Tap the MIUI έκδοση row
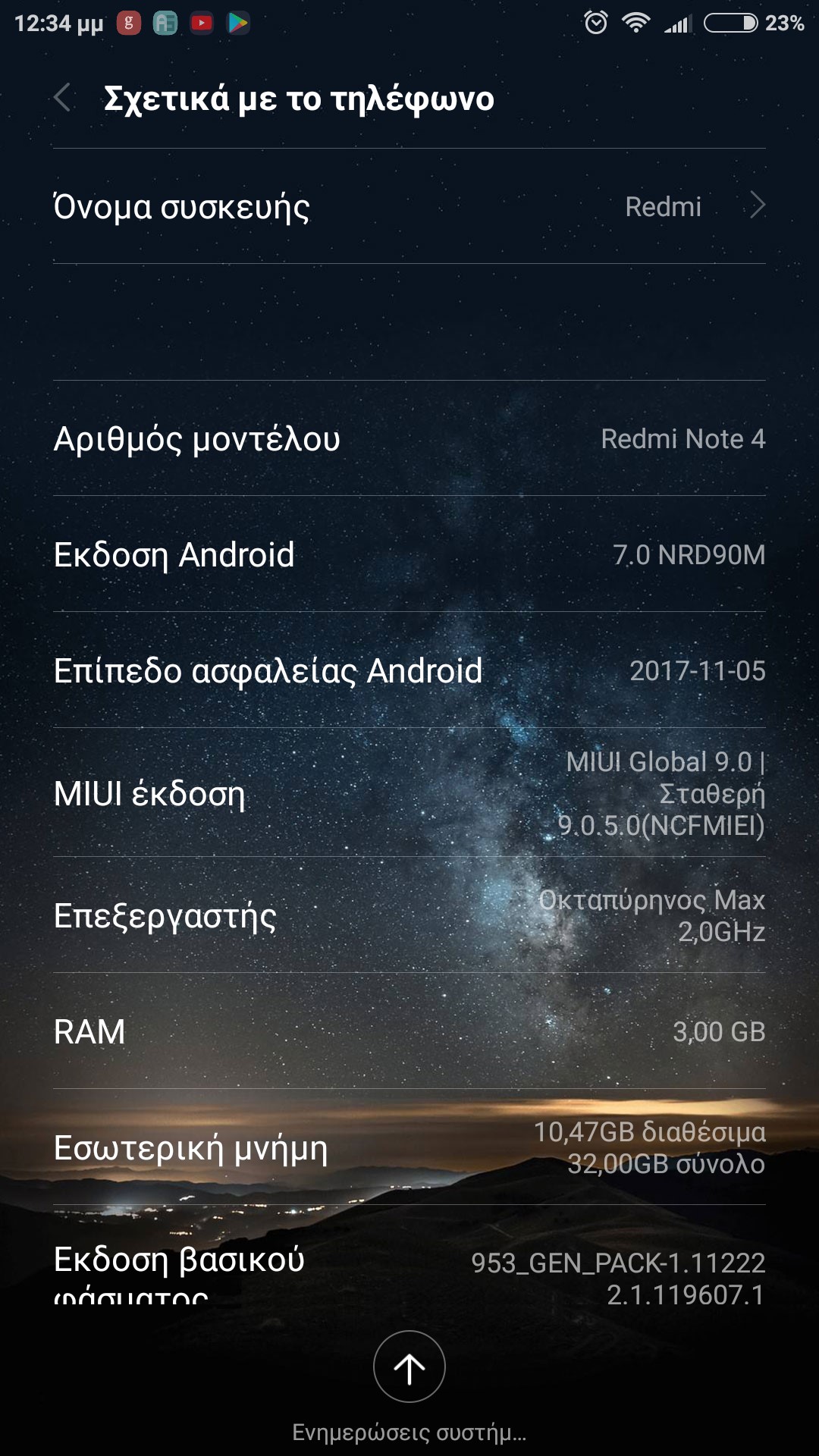The image size is (819, 1456). pos(409,793)
